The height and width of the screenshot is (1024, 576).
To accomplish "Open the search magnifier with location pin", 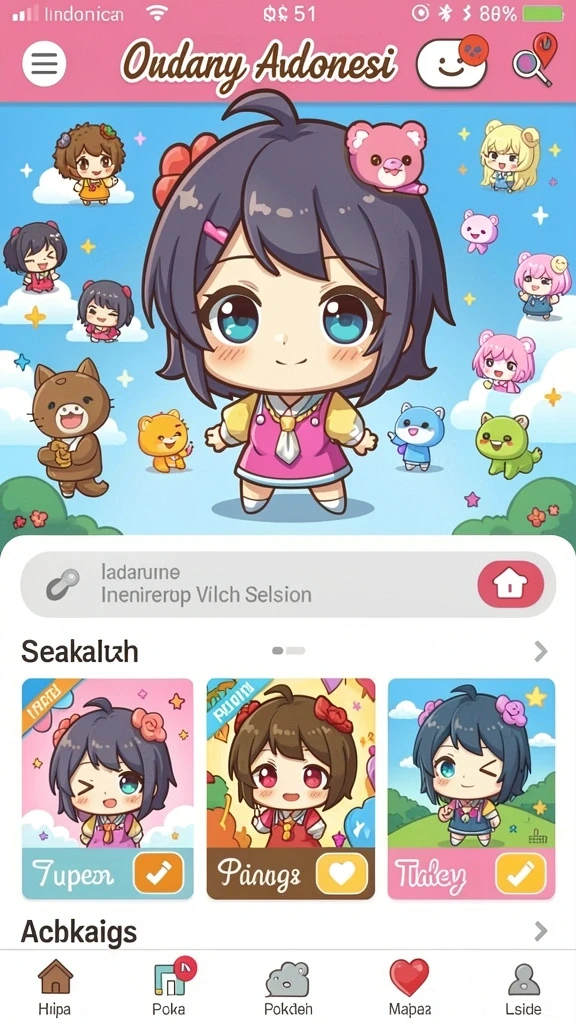I will click(533, 60).
